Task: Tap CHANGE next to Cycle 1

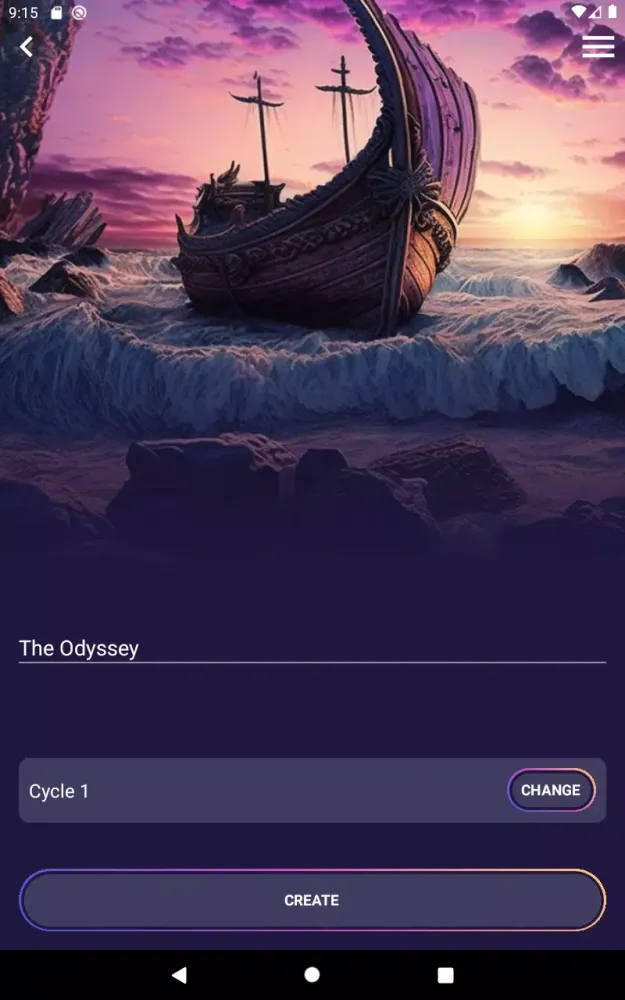Action: 551,790
